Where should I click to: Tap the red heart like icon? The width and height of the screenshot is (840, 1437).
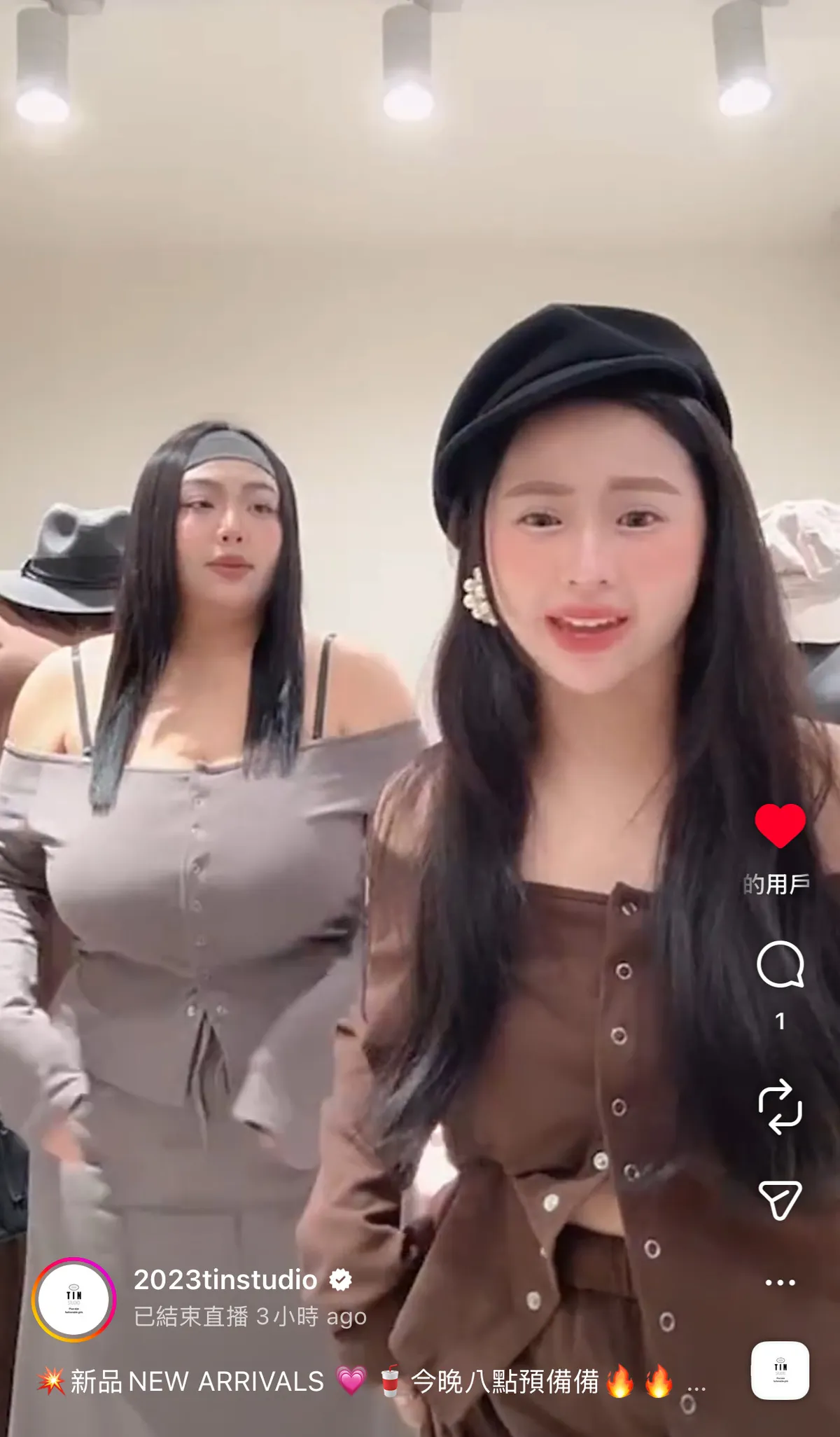click(x=780, y=826)
